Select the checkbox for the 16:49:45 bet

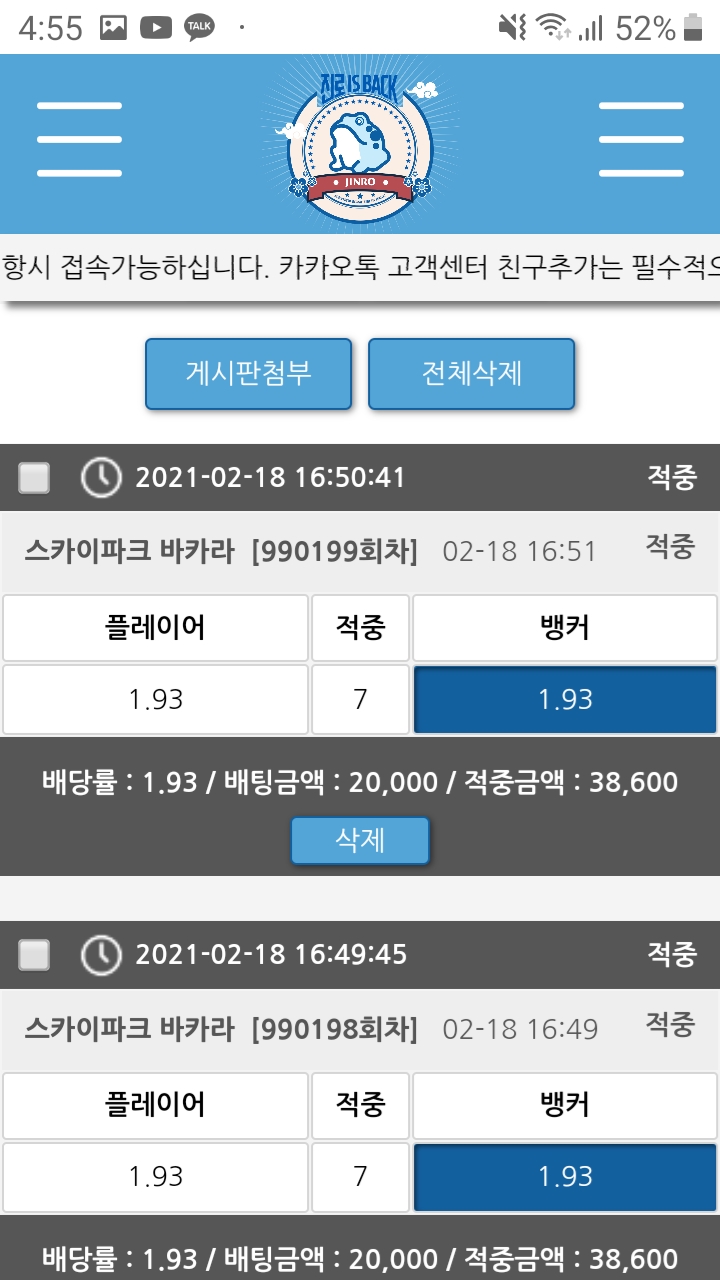pos(35,955)
